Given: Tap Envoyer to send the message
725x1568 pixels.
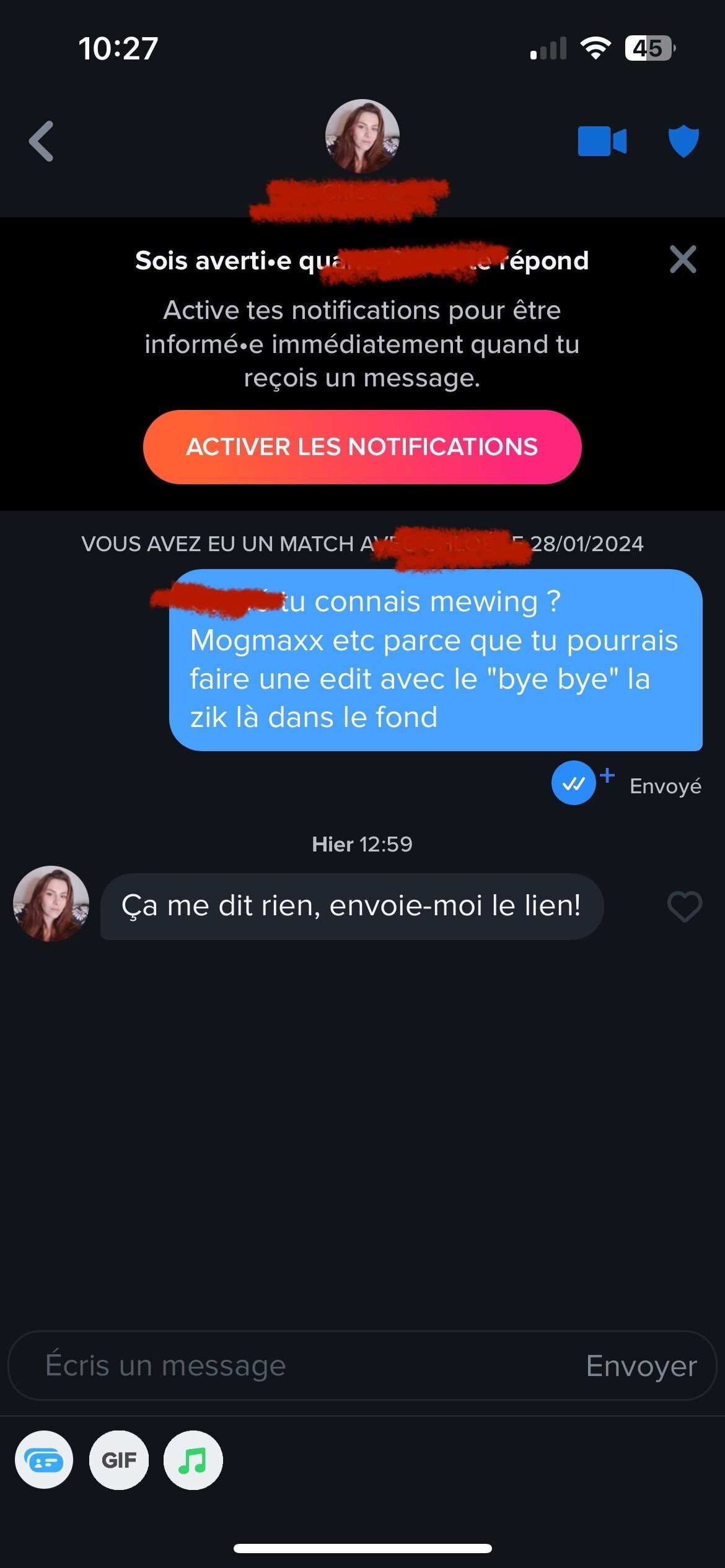Looking at the screenshot, I should click(x=641, y=1365).
